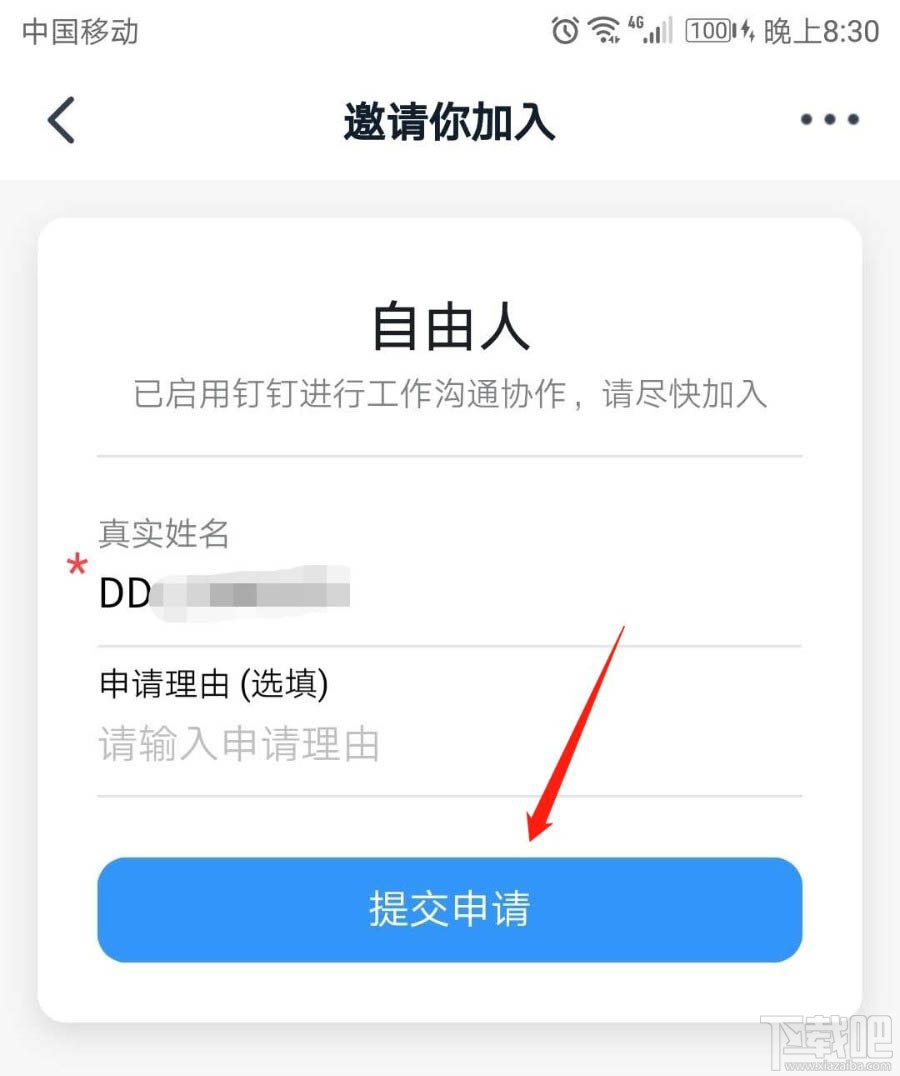This screenshot has width=900, height=1076.
Task: Tap the WiFi signal icon
Action: (604, 30)
